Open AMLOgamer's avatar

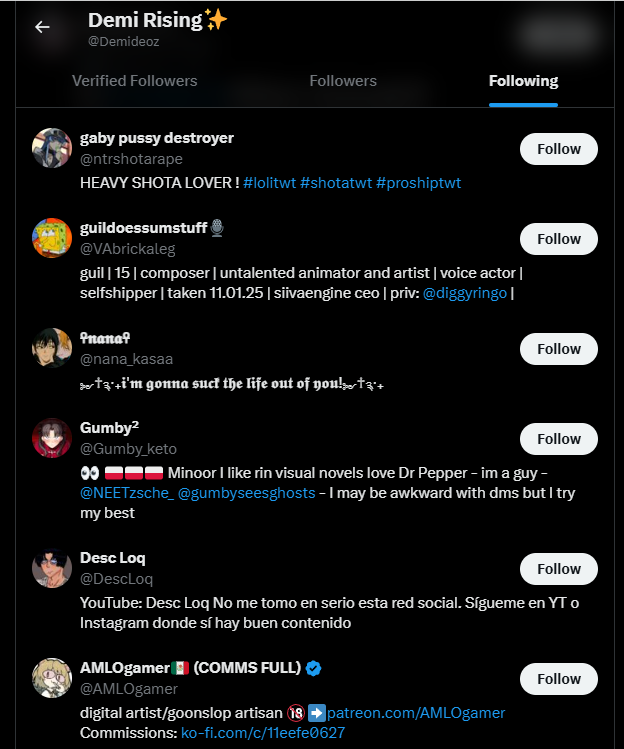pos(52,678)
